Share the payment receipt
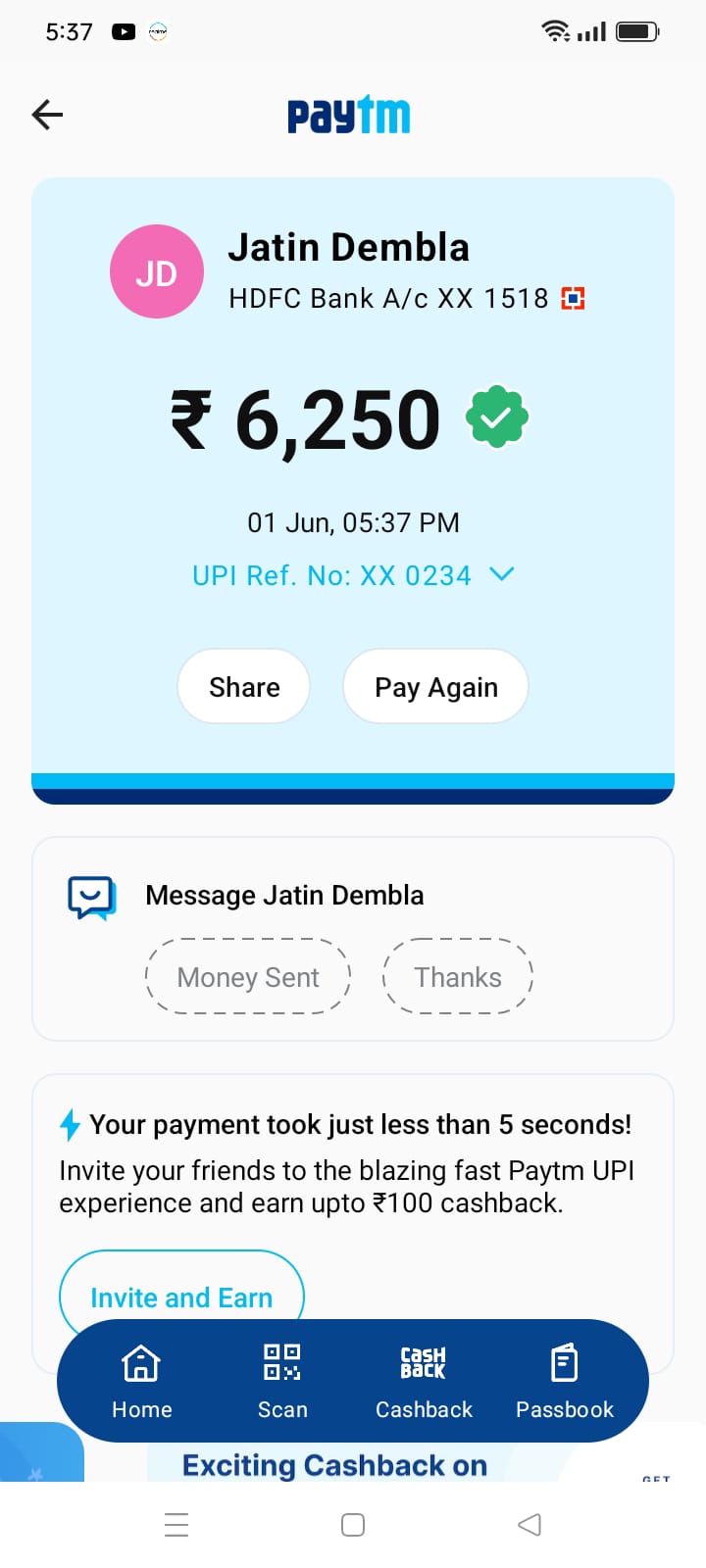The image size is (706, 1568). point(244,687)
